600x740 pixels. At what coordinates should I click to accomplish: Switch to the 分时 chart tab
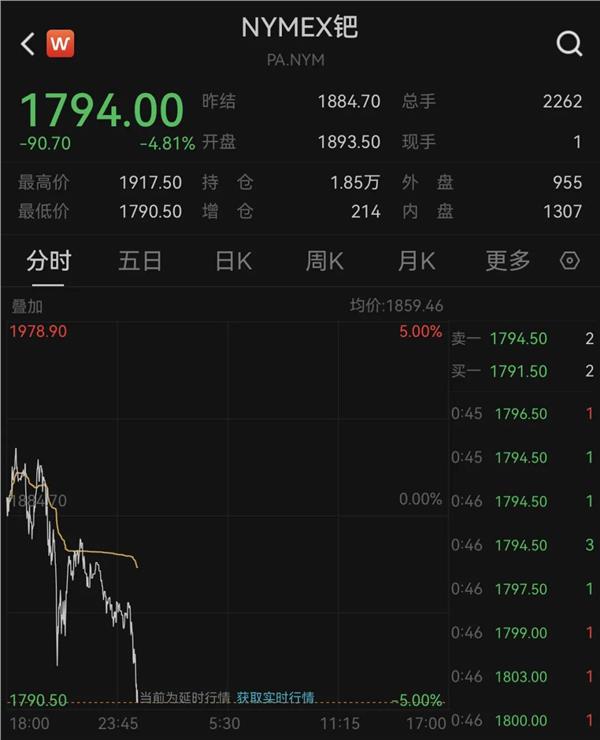[x=48, y=261]
